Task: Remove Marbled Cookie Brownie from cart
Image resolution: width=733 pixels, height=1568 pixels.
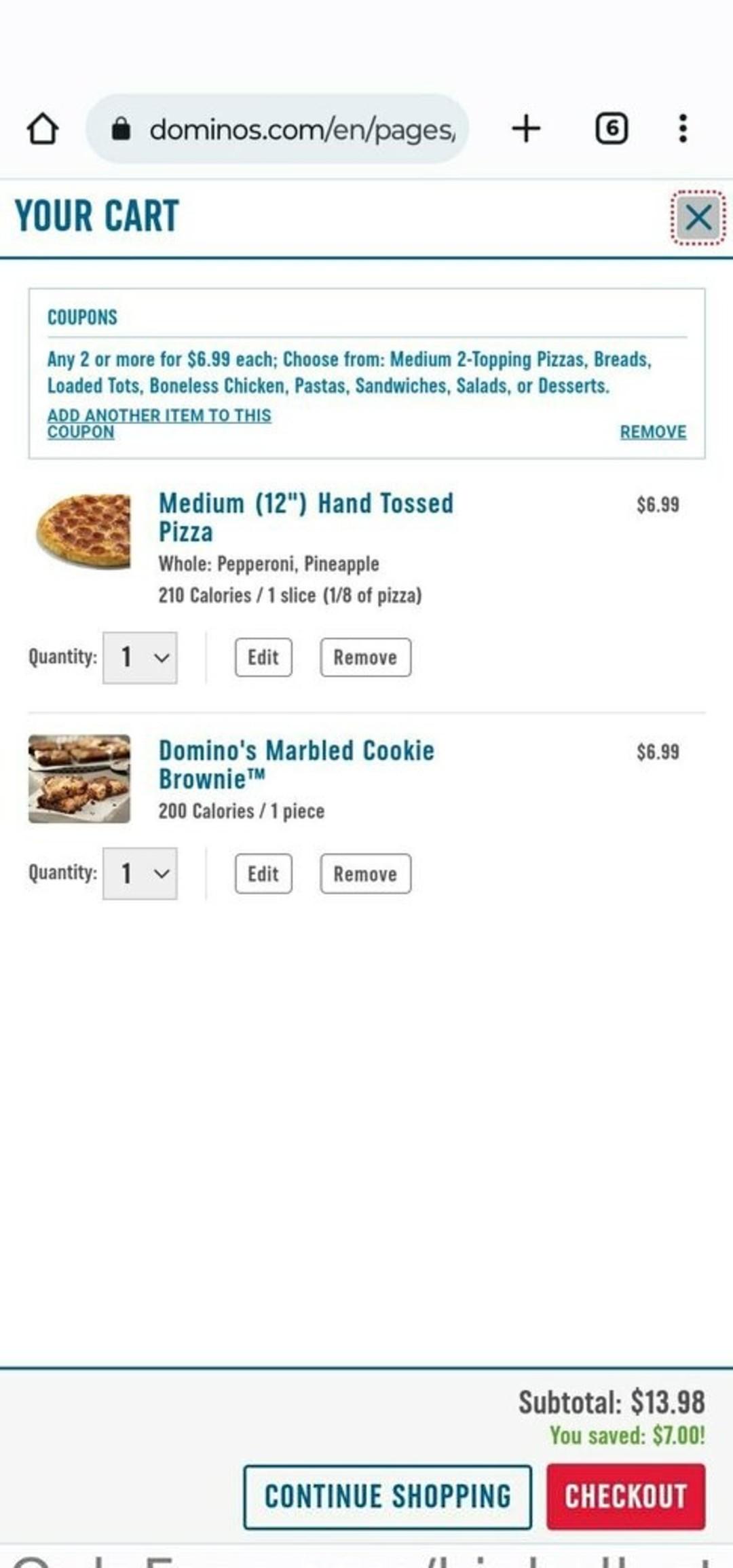Action: click(365, 873)
